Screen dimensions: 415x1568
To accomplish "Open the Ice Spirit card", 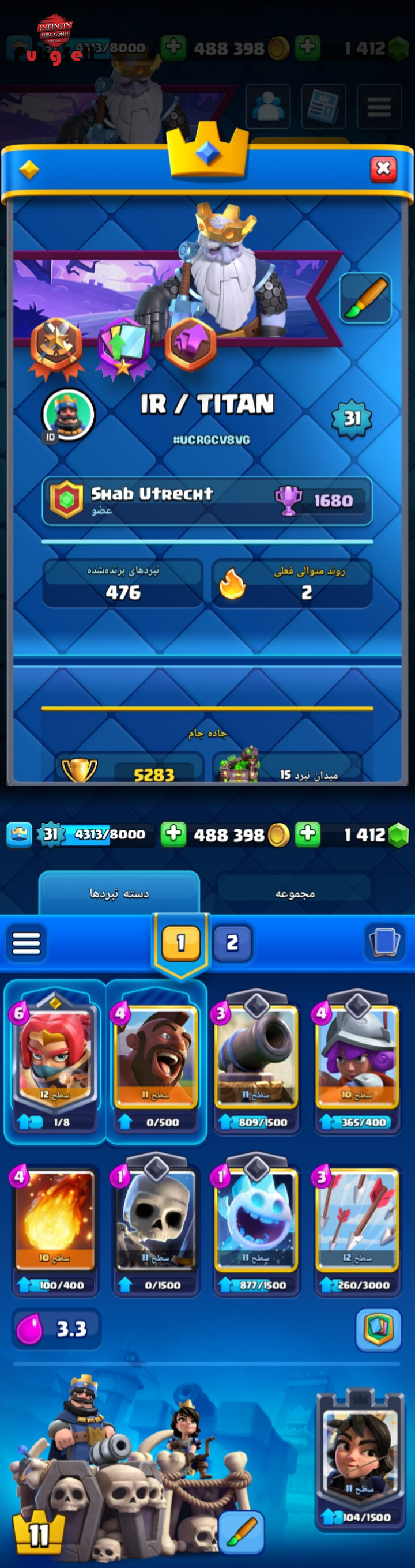I will pos(257,1220).
